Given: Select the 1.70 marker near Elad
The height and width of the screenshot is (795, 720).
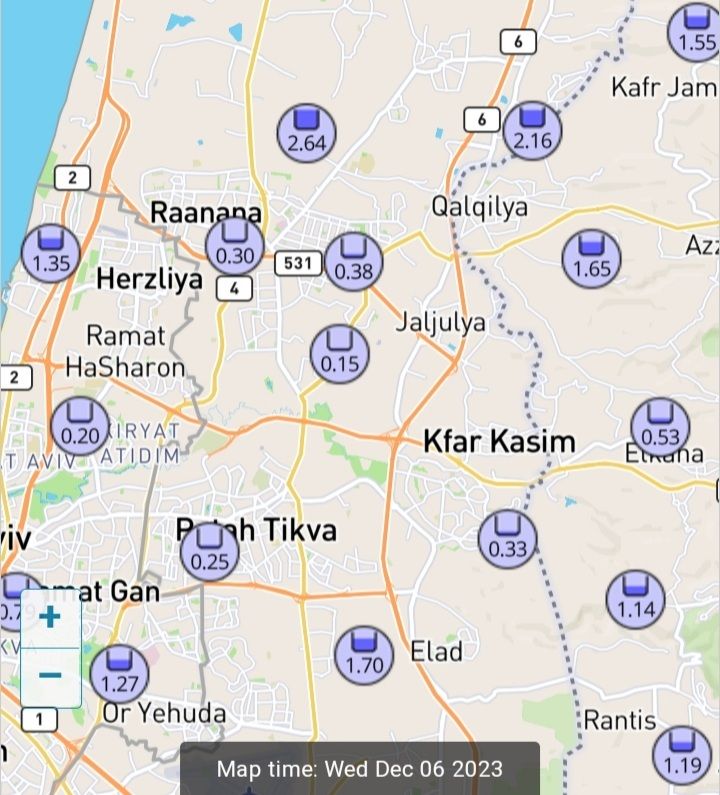Looking at the screenshot, I should click(364, 655).
